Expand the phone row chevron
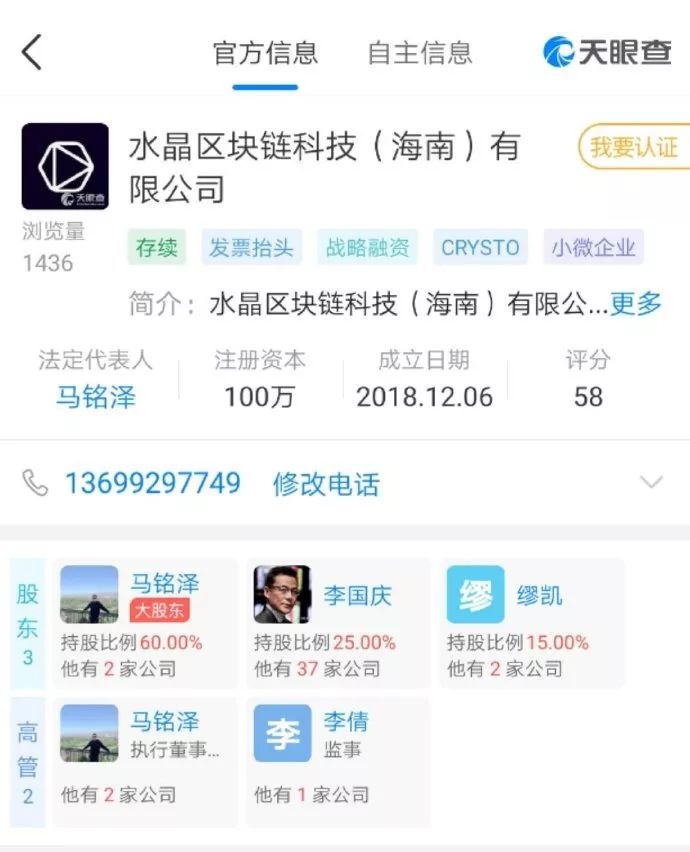This screenshot has width=690, height=852. tap(651, 483)
